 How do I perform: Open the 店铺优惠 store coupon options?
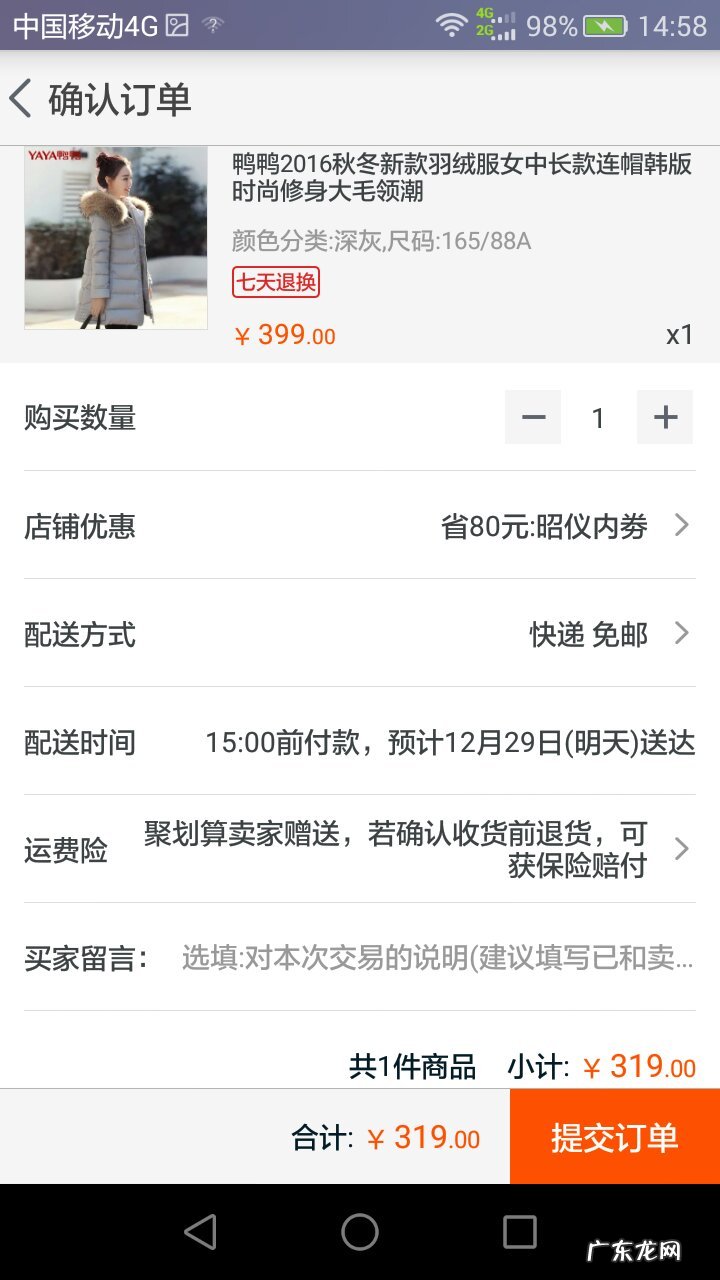(360, 526)
